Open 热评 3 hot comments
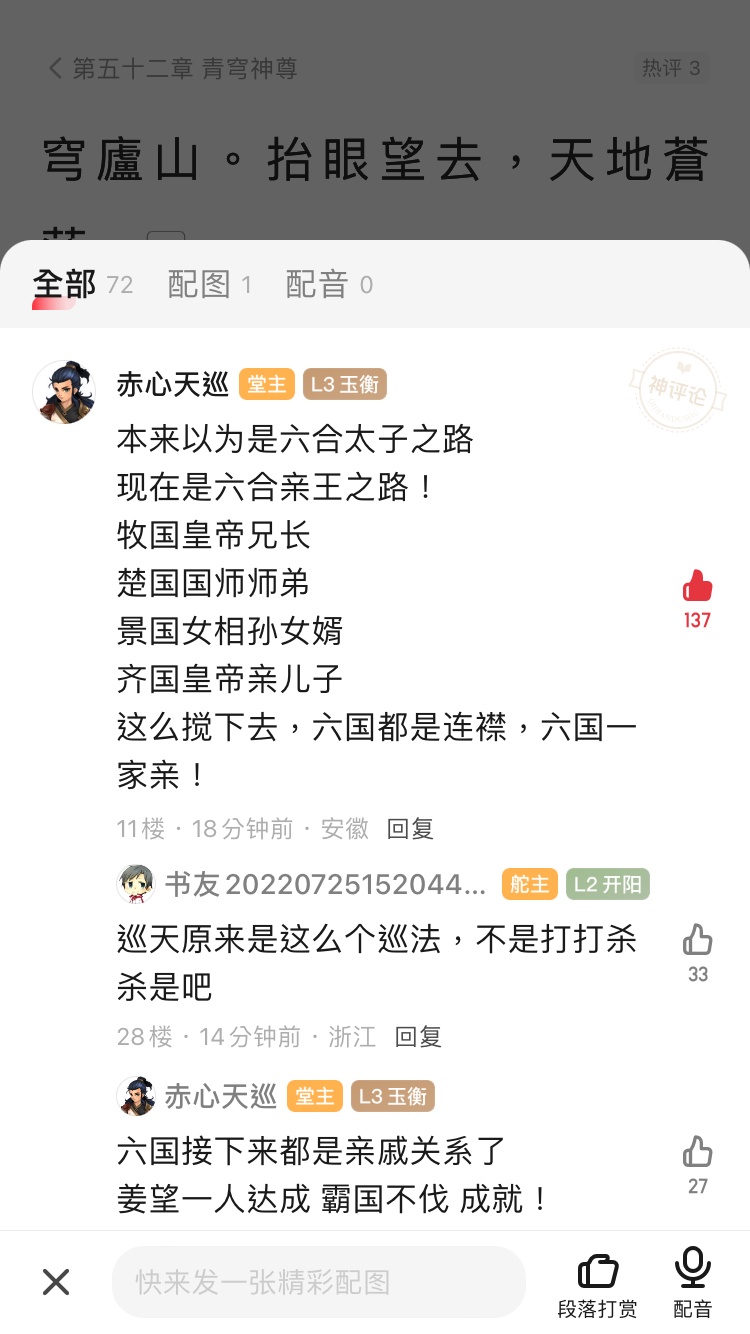This screenshot has height=1334, width=750. pyautogui.click(x=671, y=69)
